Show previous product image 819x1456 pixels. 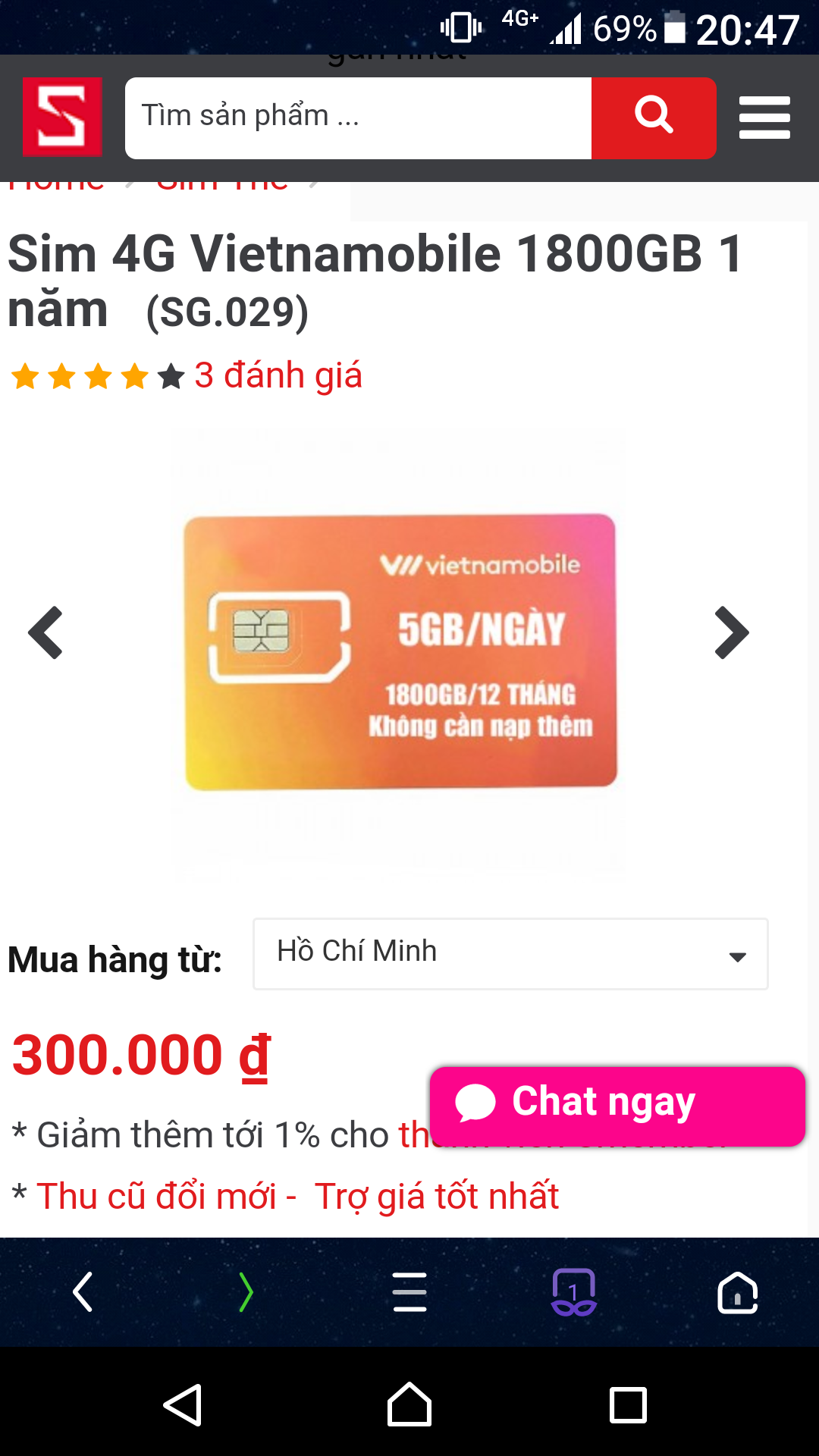click(45, 632)
